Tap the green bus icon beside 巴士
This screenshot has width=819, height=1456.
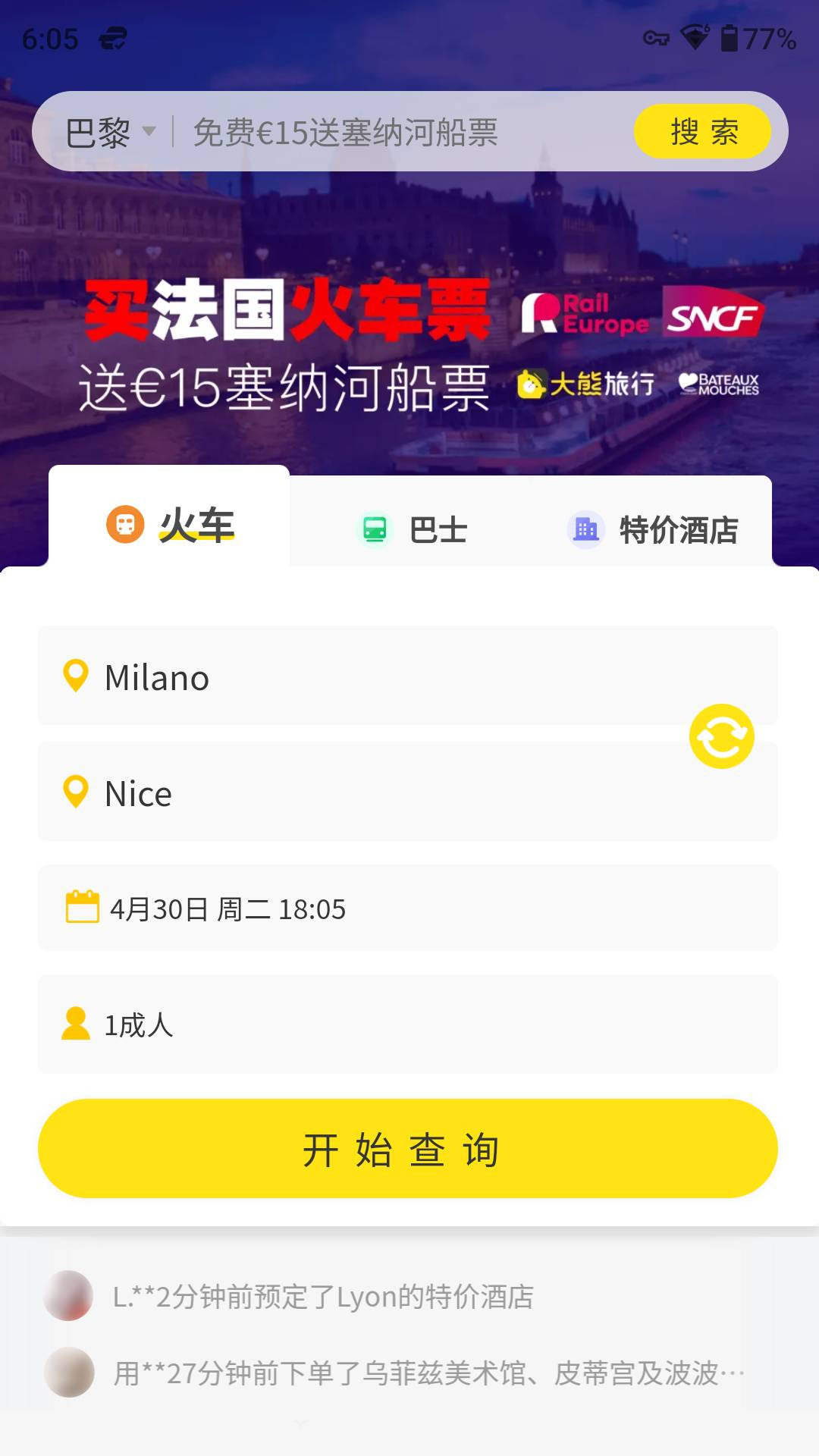[377, 529]
